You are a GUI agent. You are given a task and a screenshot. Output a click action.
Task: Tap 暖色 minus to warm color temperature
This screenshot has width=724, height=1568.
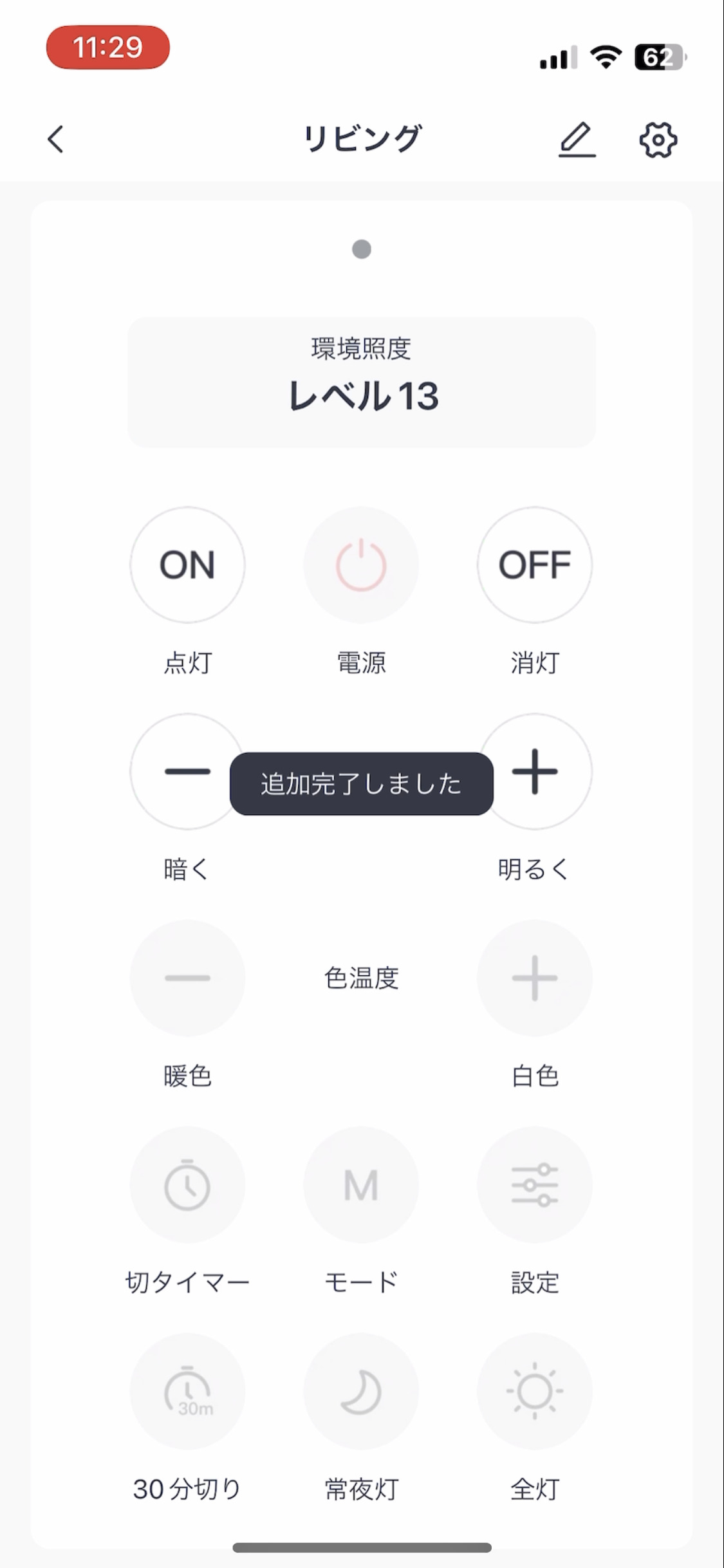pyautogui.click(x=187, y=978)
